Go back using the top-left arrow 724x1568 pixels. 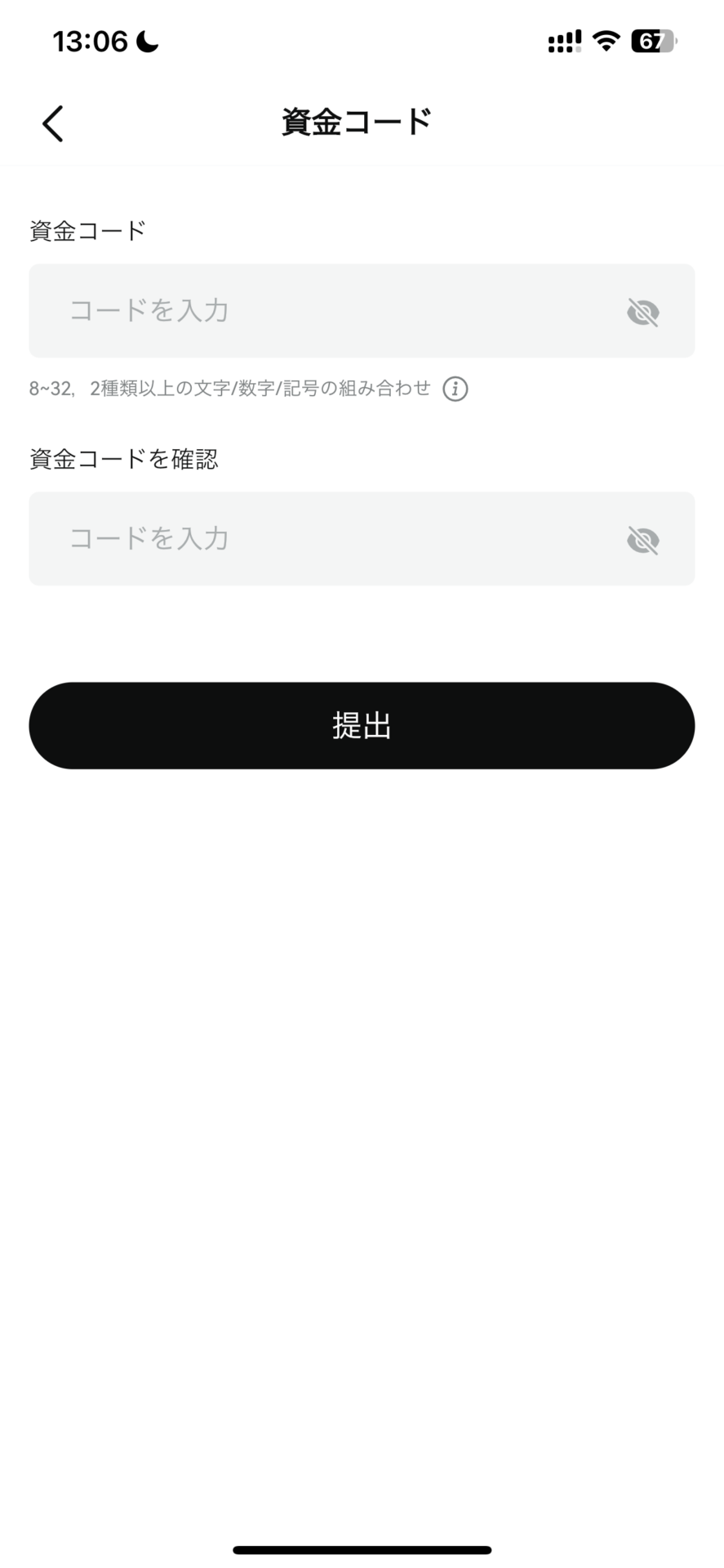53,123
